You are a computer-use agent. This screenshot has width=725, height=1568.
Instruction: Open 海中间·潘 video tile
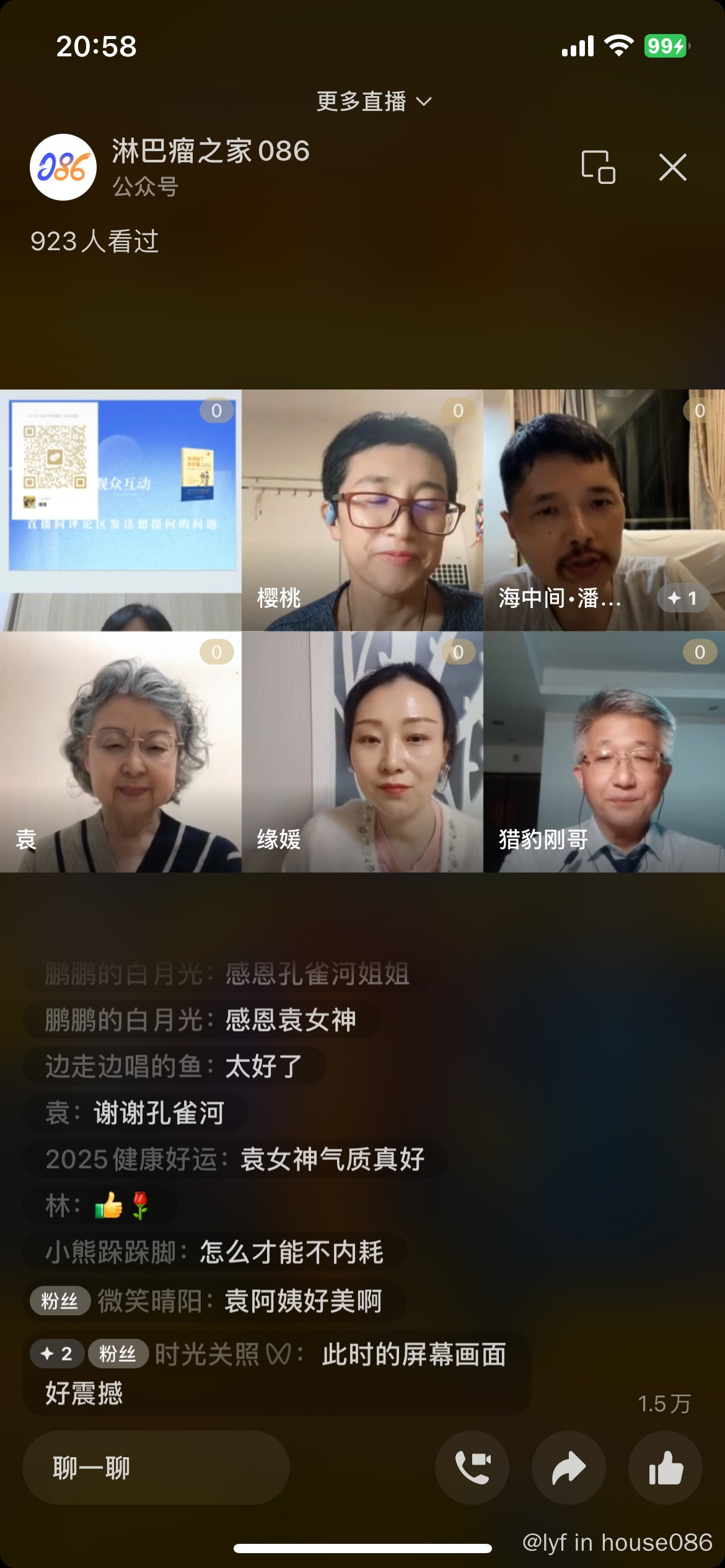click(x=604, y=510)
